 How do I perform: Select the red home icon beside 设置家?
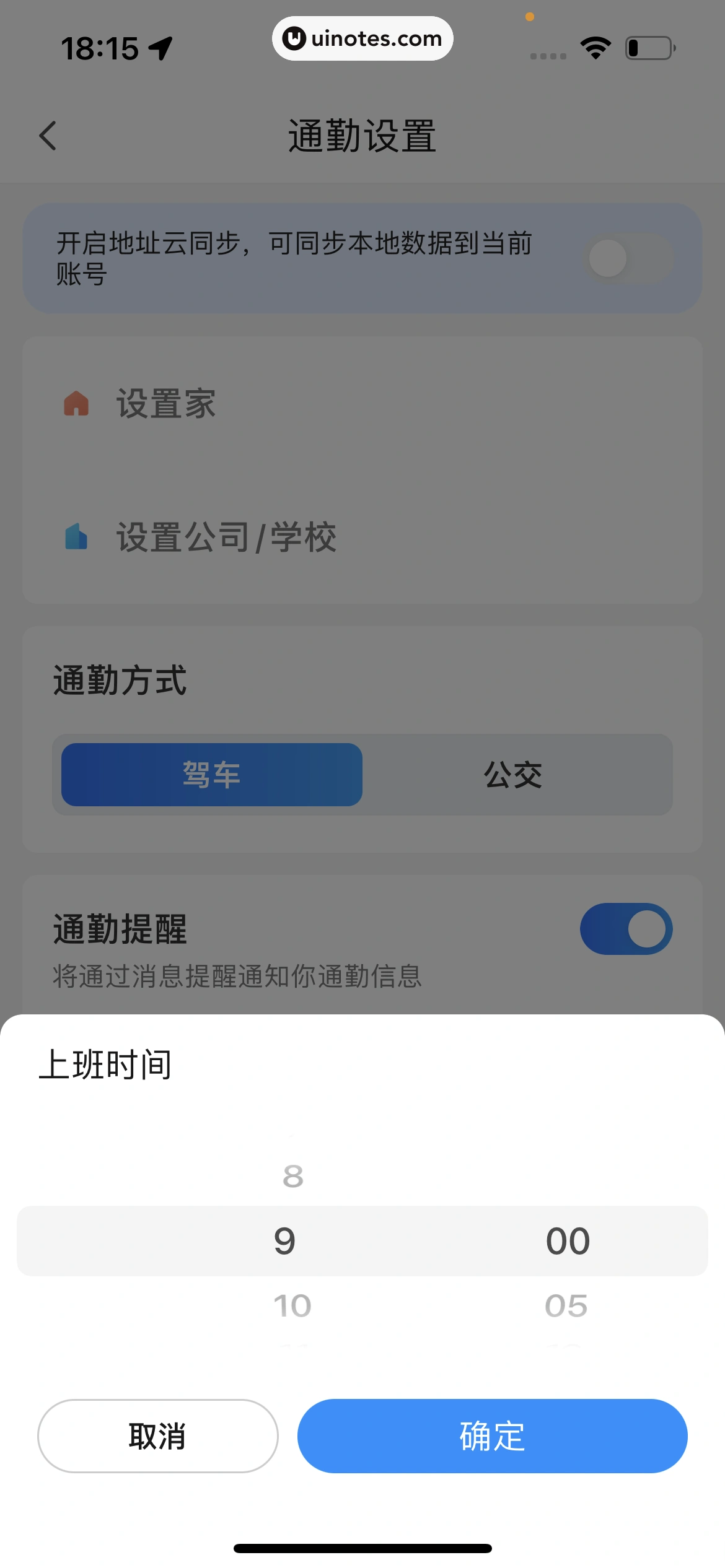tap(76, 404)
